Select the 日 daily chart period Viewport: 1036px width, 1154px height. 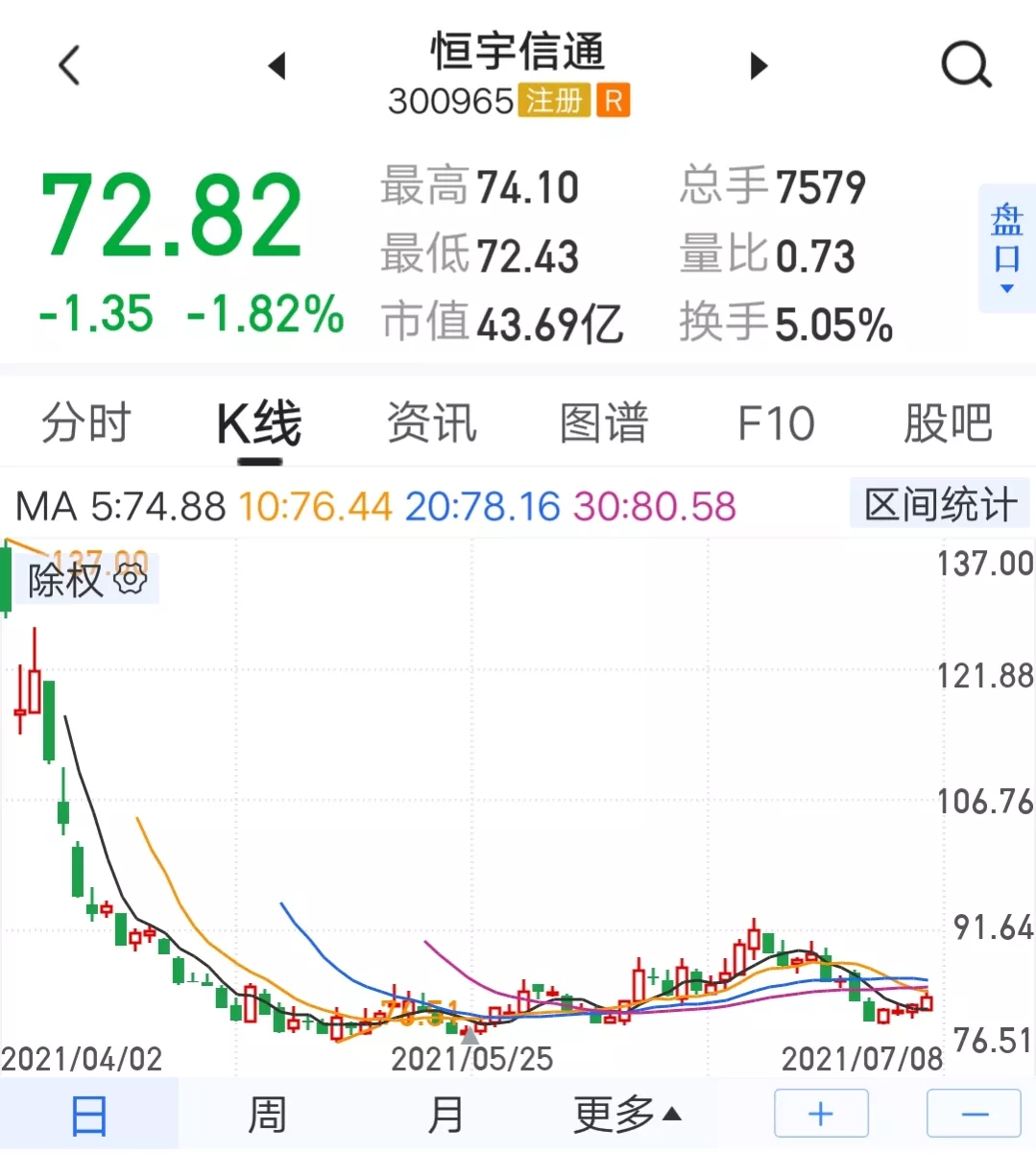(x=89, y=1116)
